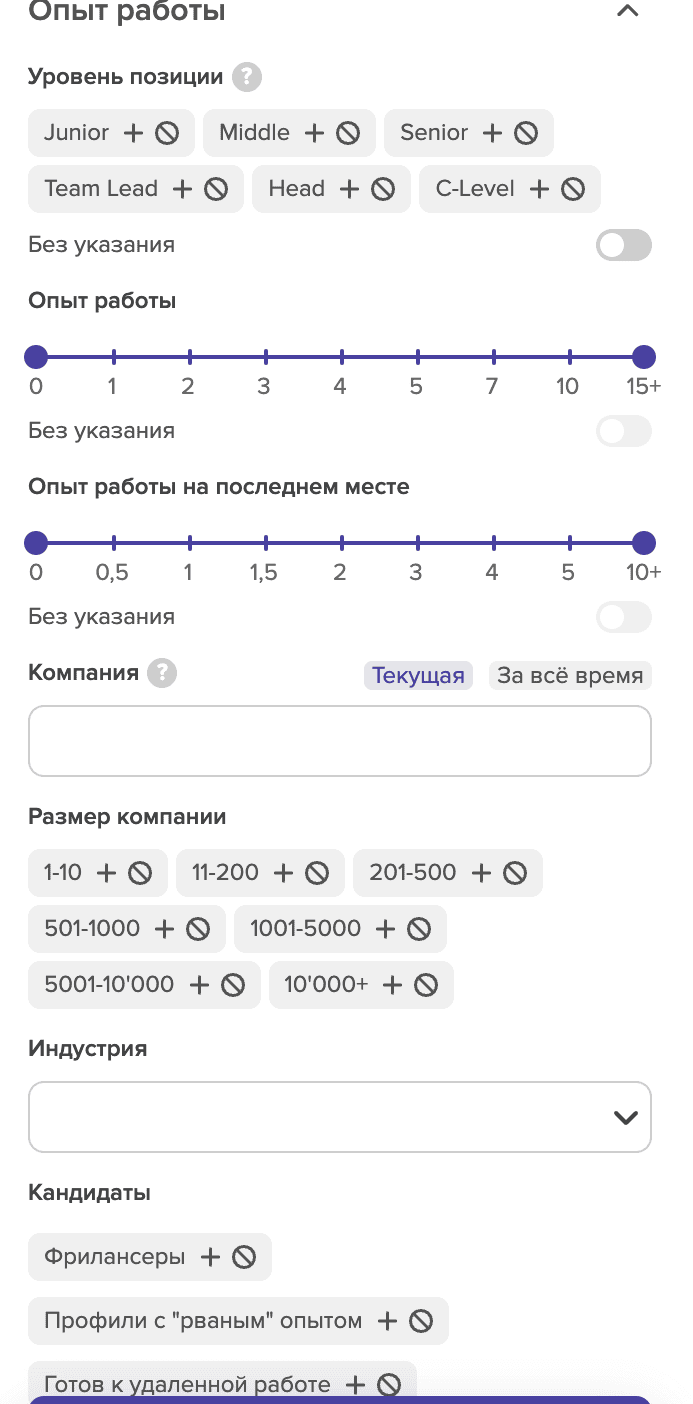Add Senior level to filter
The image size is (693, 1404).
[492, 133]
